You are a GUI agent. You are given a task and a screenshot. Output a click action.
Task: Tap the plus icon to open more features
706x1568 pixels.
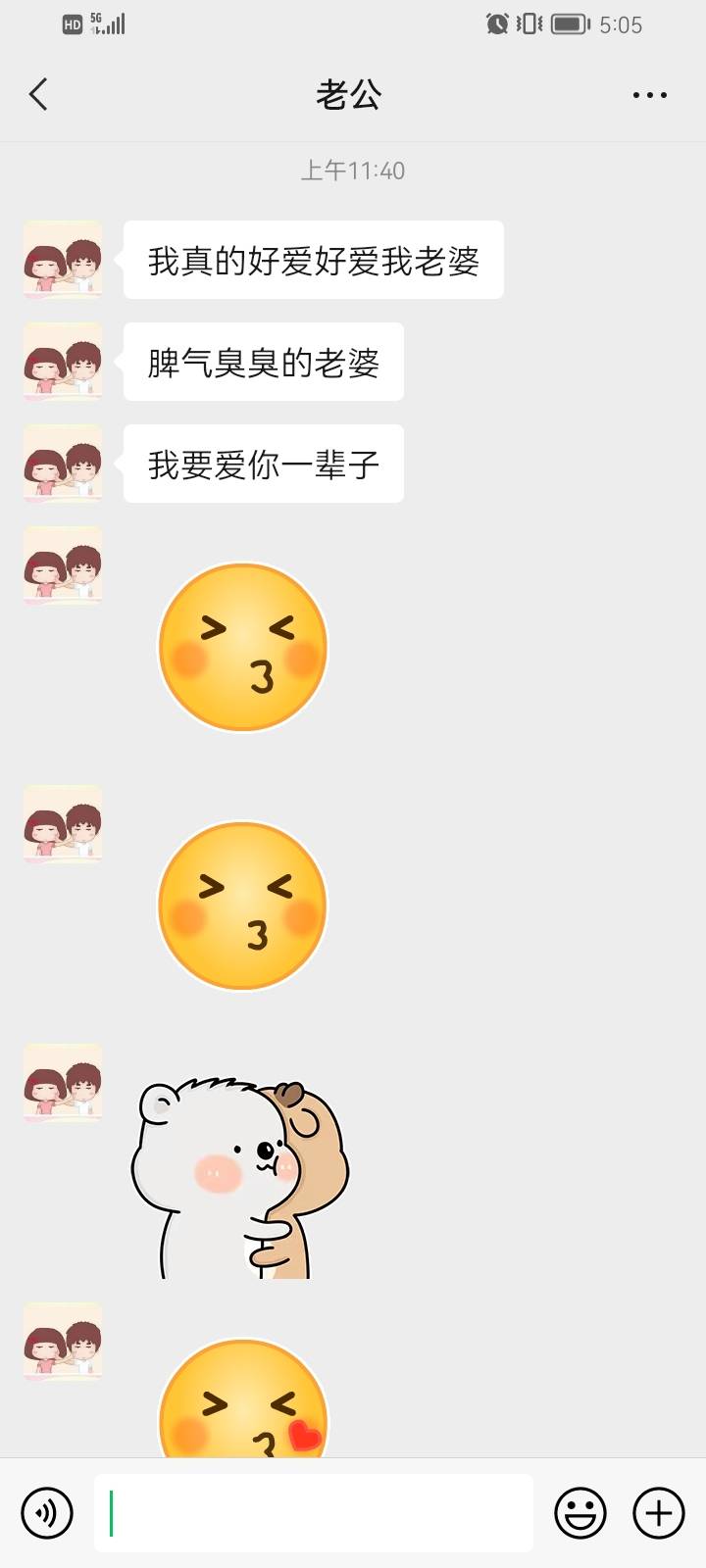[x=658, y=1512]
